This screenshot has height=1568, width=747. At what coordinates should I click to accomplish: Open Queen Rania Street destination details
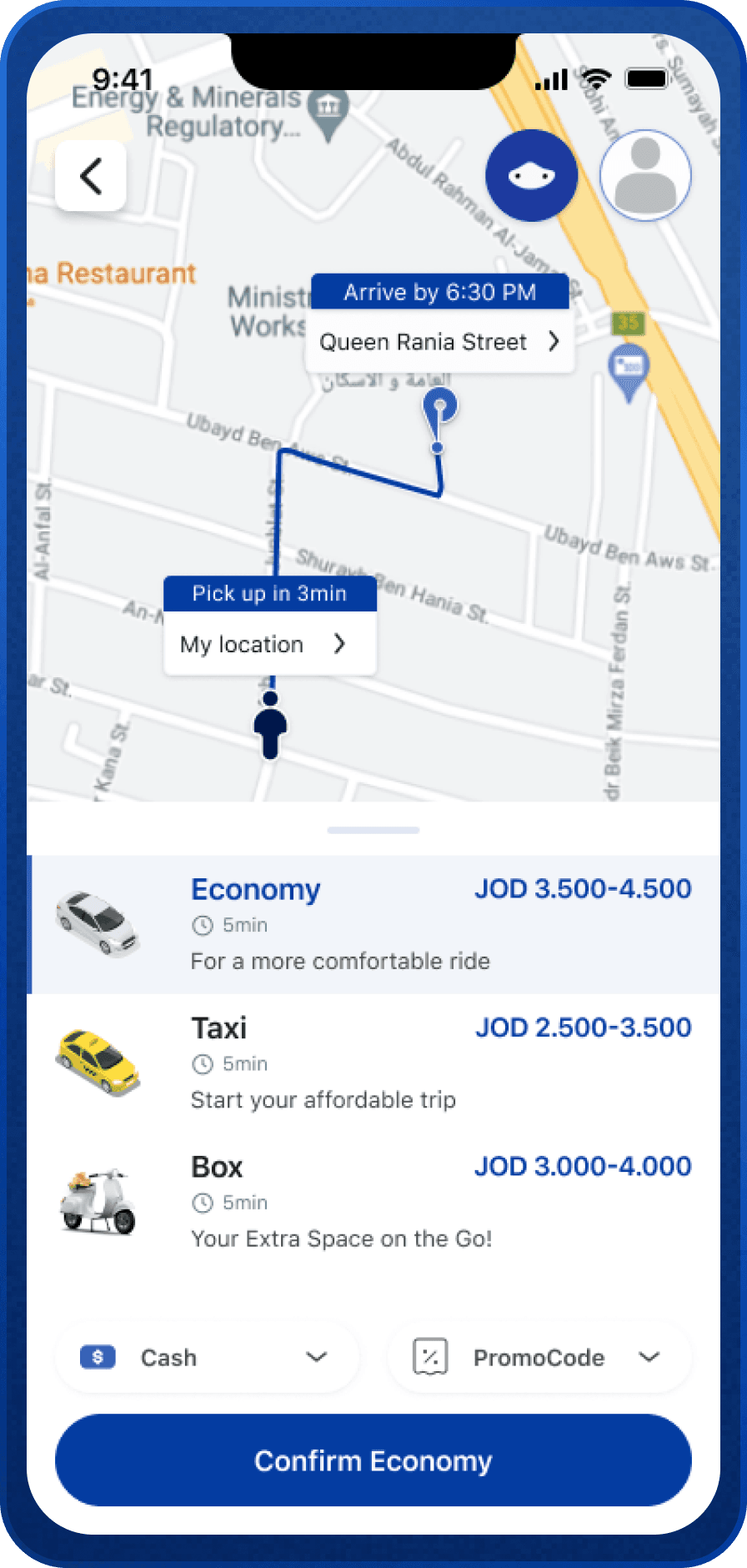pos(439,342)
